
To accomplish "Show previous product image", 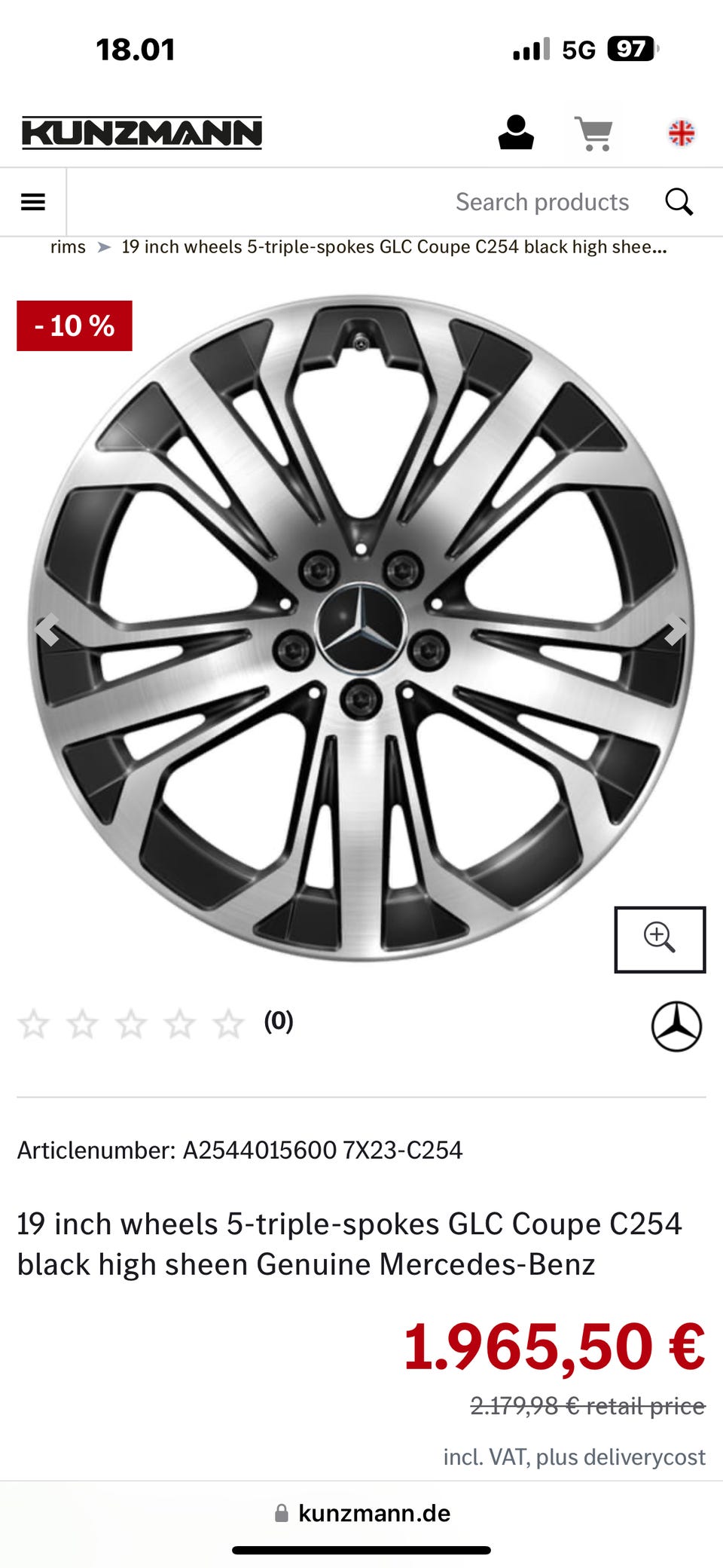I will click(47, 630).
